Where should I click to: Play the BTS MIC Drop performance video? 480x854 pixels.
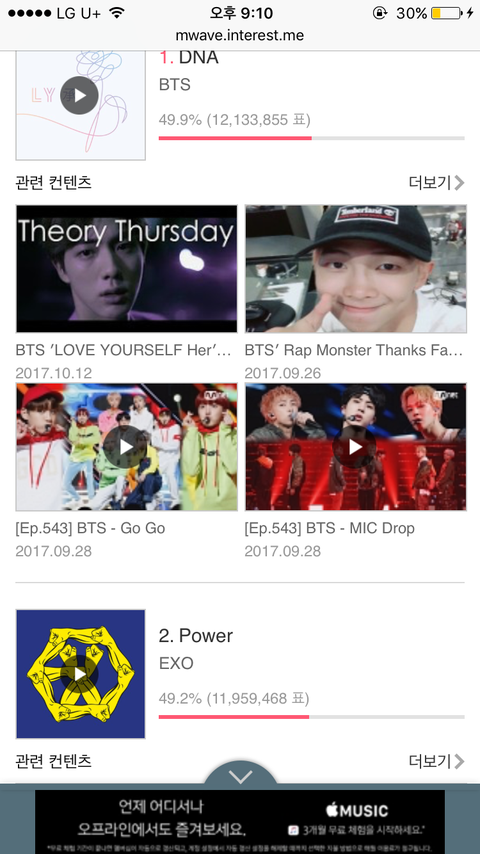[356, 447]
